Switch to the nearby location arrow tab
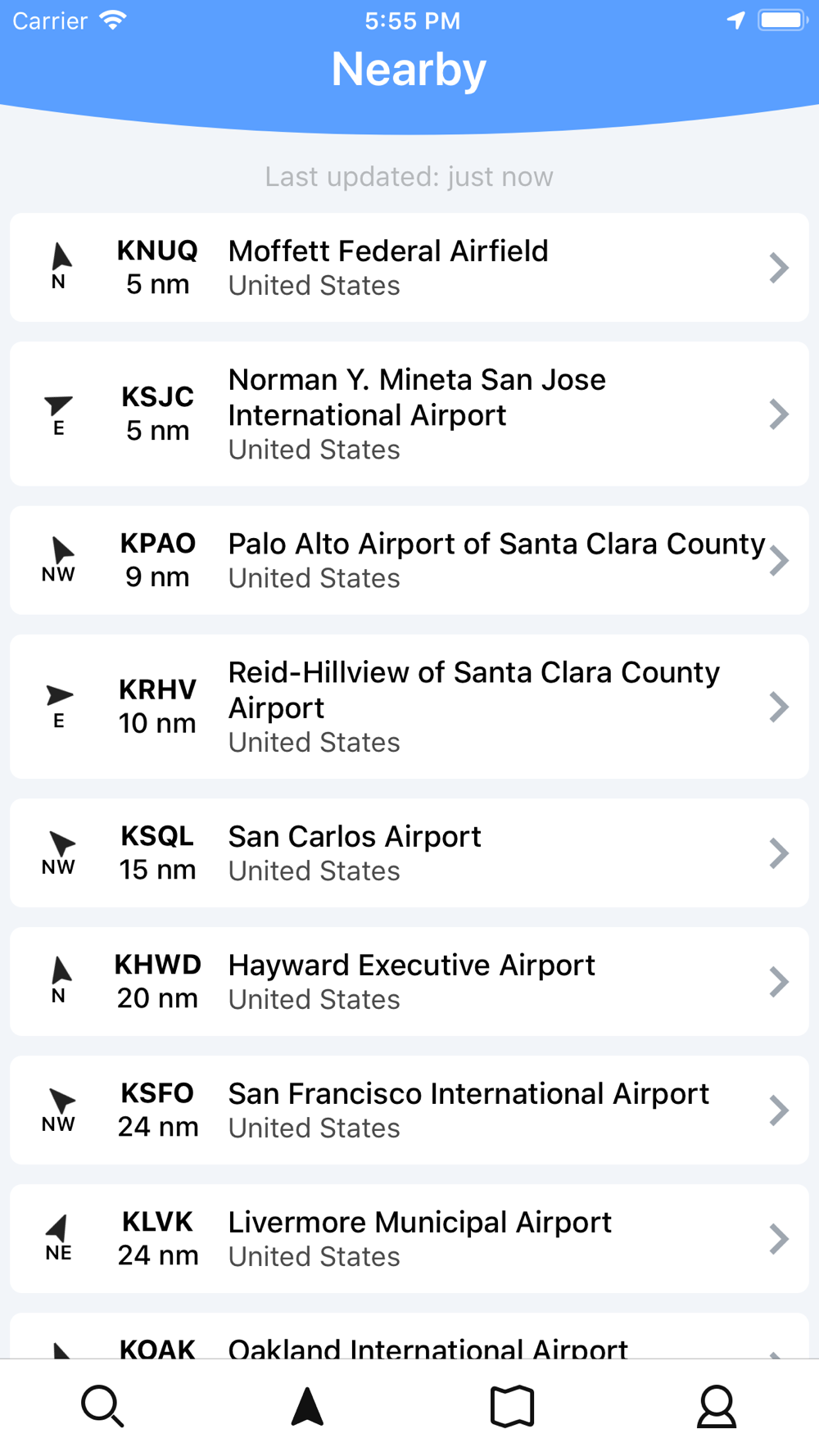The height and width of the screenshot is (1456, 819). click(307, 1406)
